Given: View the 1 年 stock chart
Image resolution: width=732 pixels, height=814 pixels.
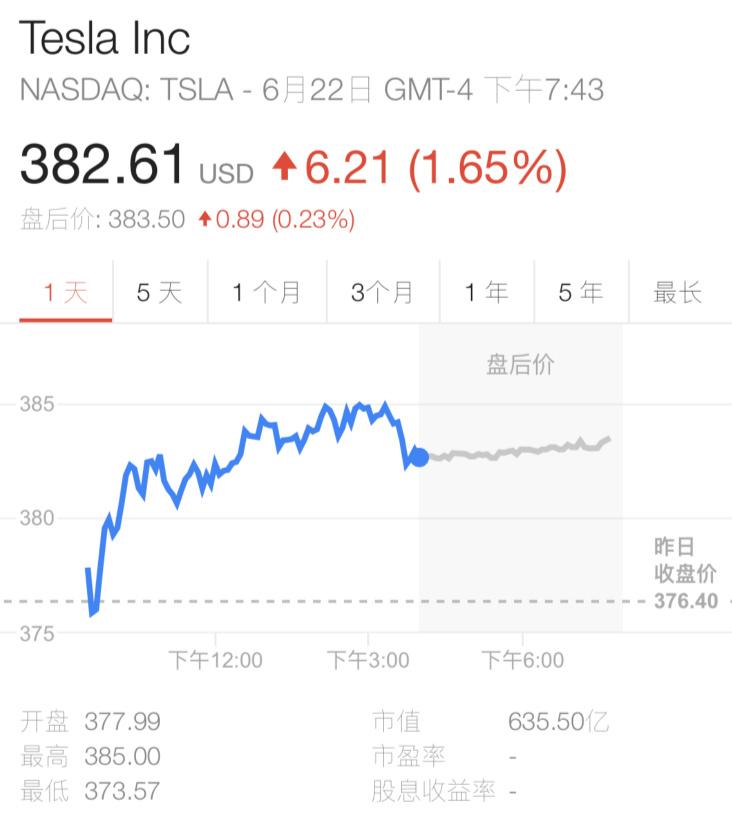Looking at the screenshot, I should [x=486, y=293].
